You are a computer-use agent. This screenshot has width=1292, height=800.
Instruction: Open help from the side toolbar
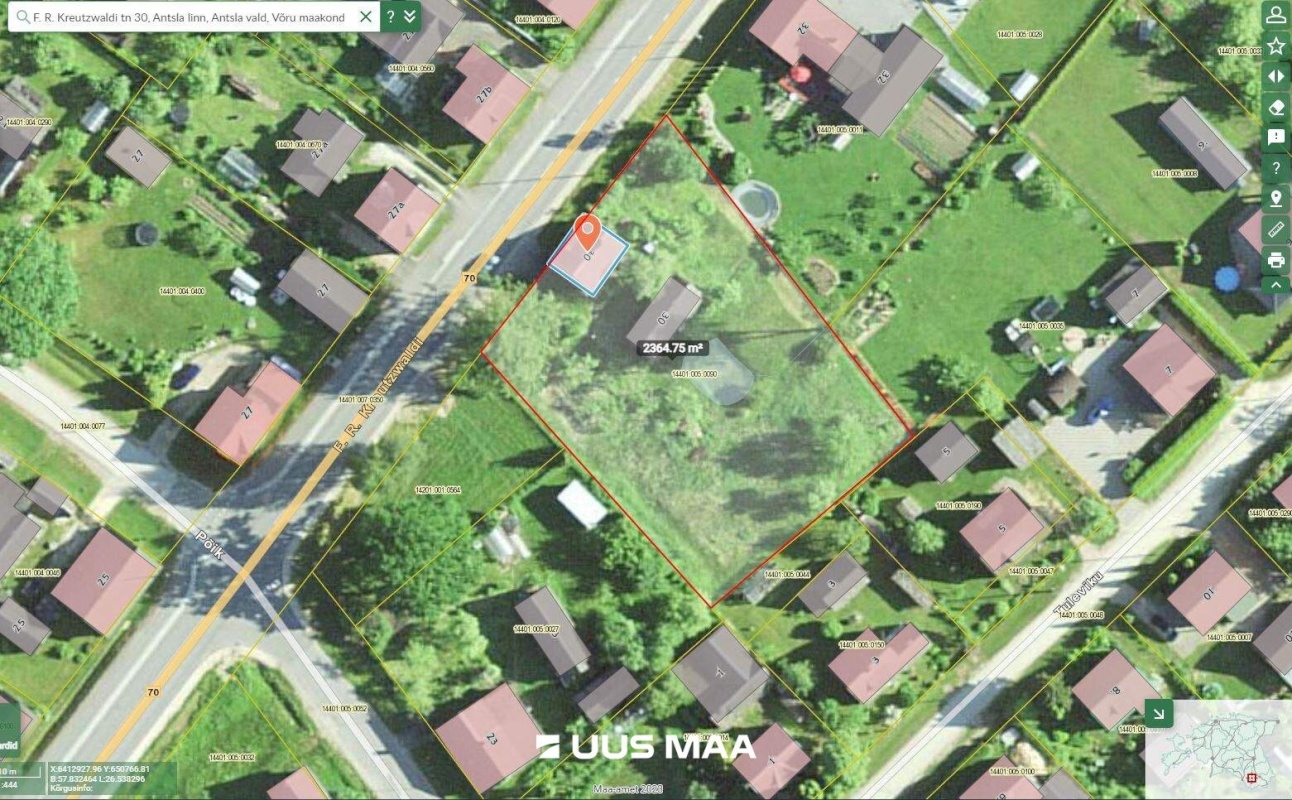click(1276, 168)
